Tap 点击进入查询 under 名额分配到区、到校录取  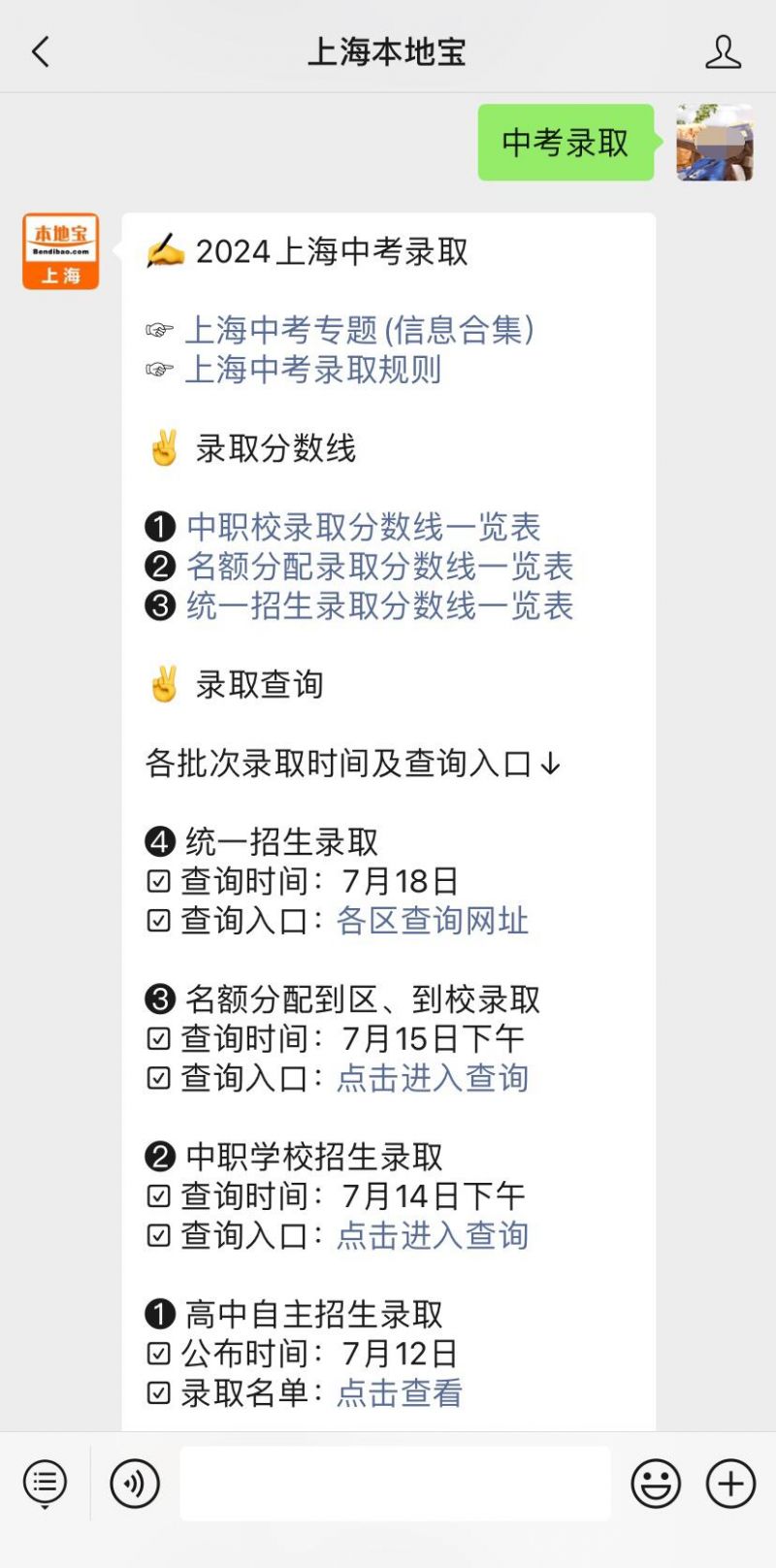(x=433, y=1078)
